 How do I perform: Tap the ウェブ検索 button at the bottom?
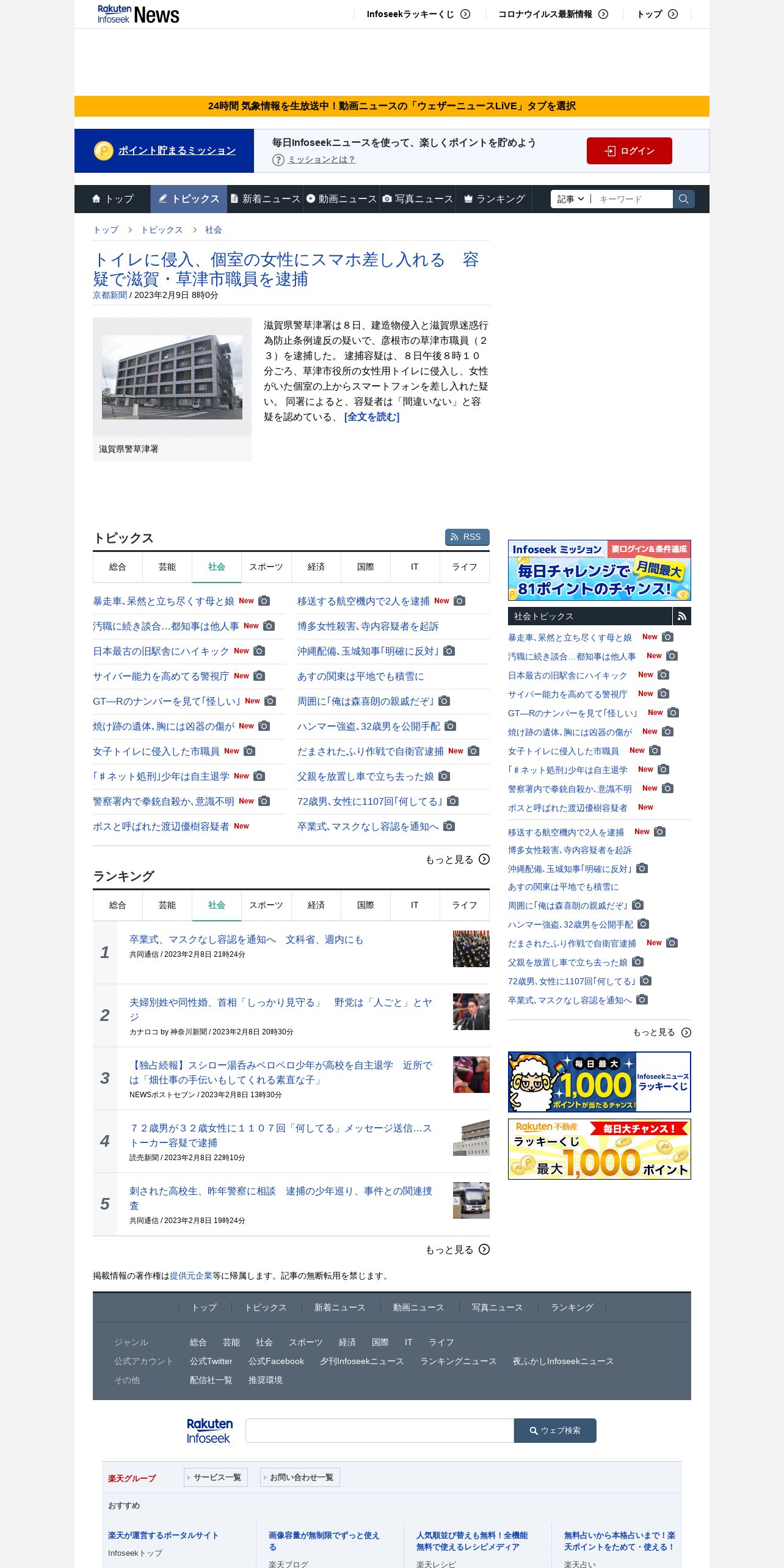(555, 1431)
